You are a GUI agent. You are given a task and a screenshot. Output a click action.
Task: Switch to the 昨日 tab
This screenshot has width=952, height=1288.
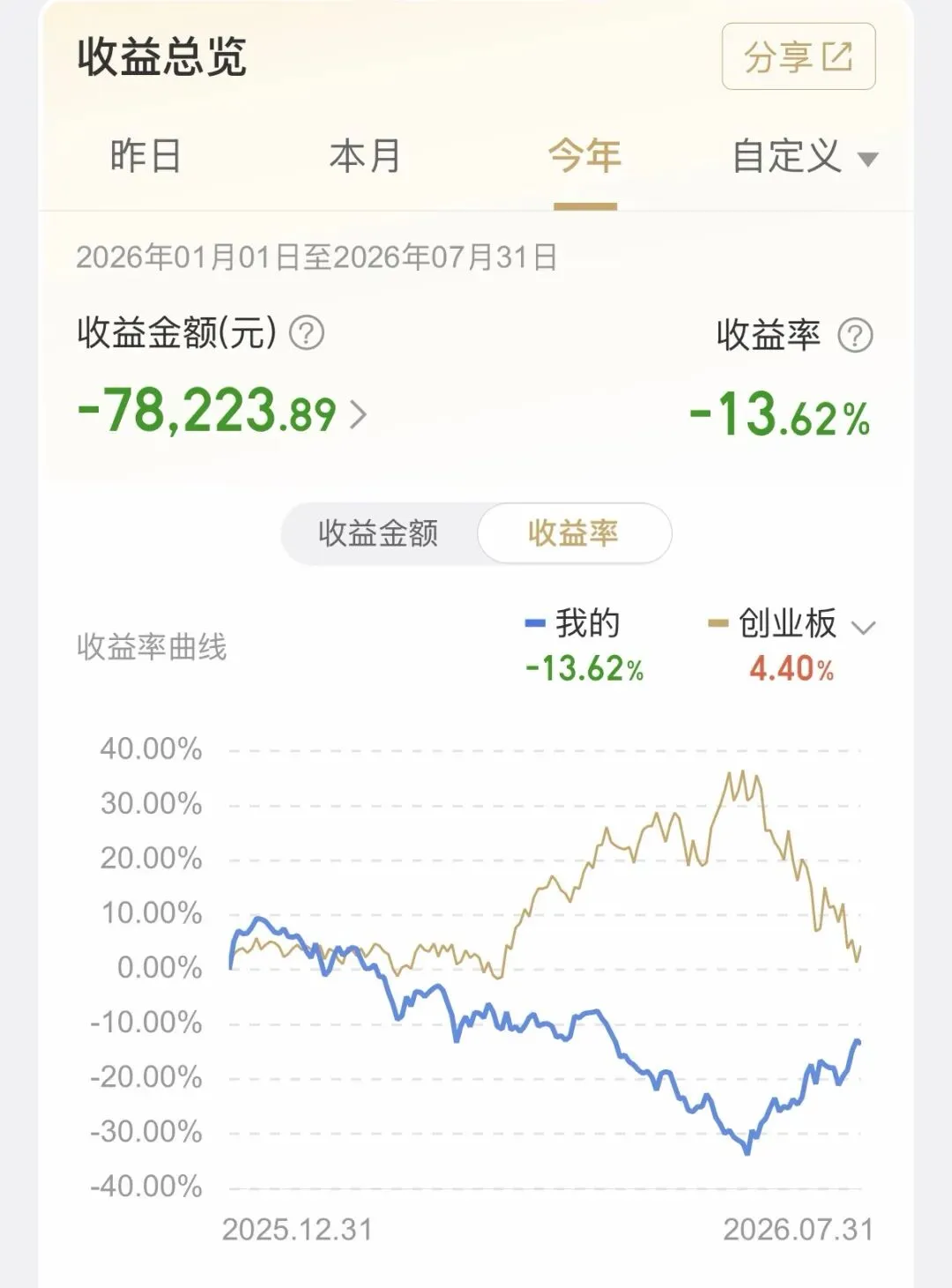145,156
